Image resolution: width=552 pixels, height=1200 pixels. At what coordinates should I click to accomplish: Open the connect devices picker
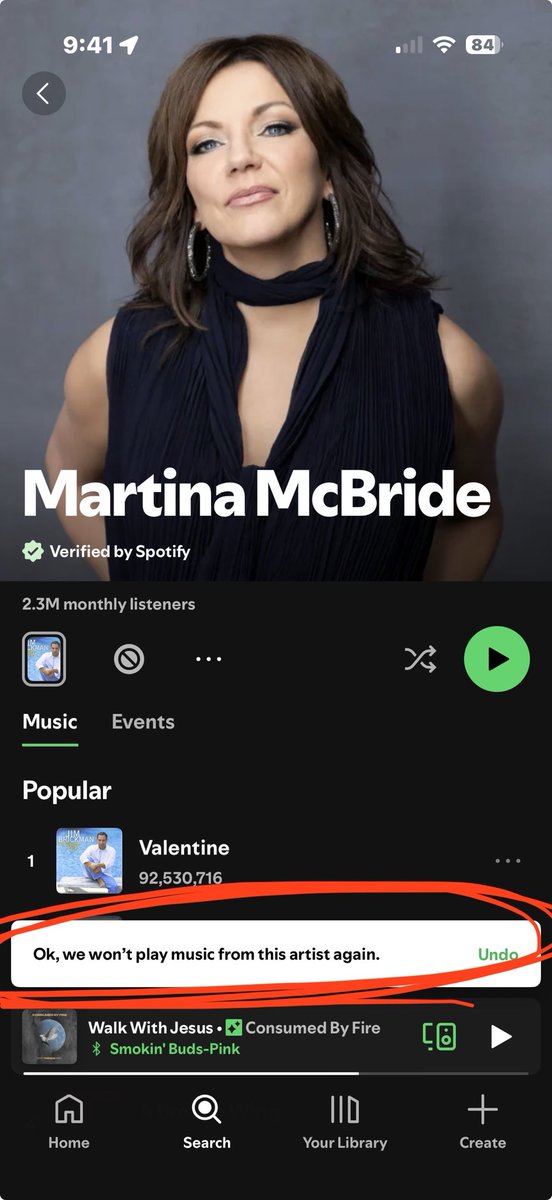[x=440, y=1037]
